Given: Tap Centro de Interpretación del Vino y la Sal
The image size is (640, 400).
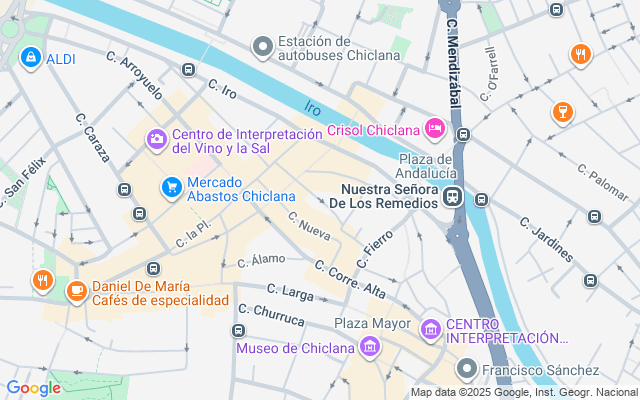Looking at the screenshot, I should (x=157, y=140).
